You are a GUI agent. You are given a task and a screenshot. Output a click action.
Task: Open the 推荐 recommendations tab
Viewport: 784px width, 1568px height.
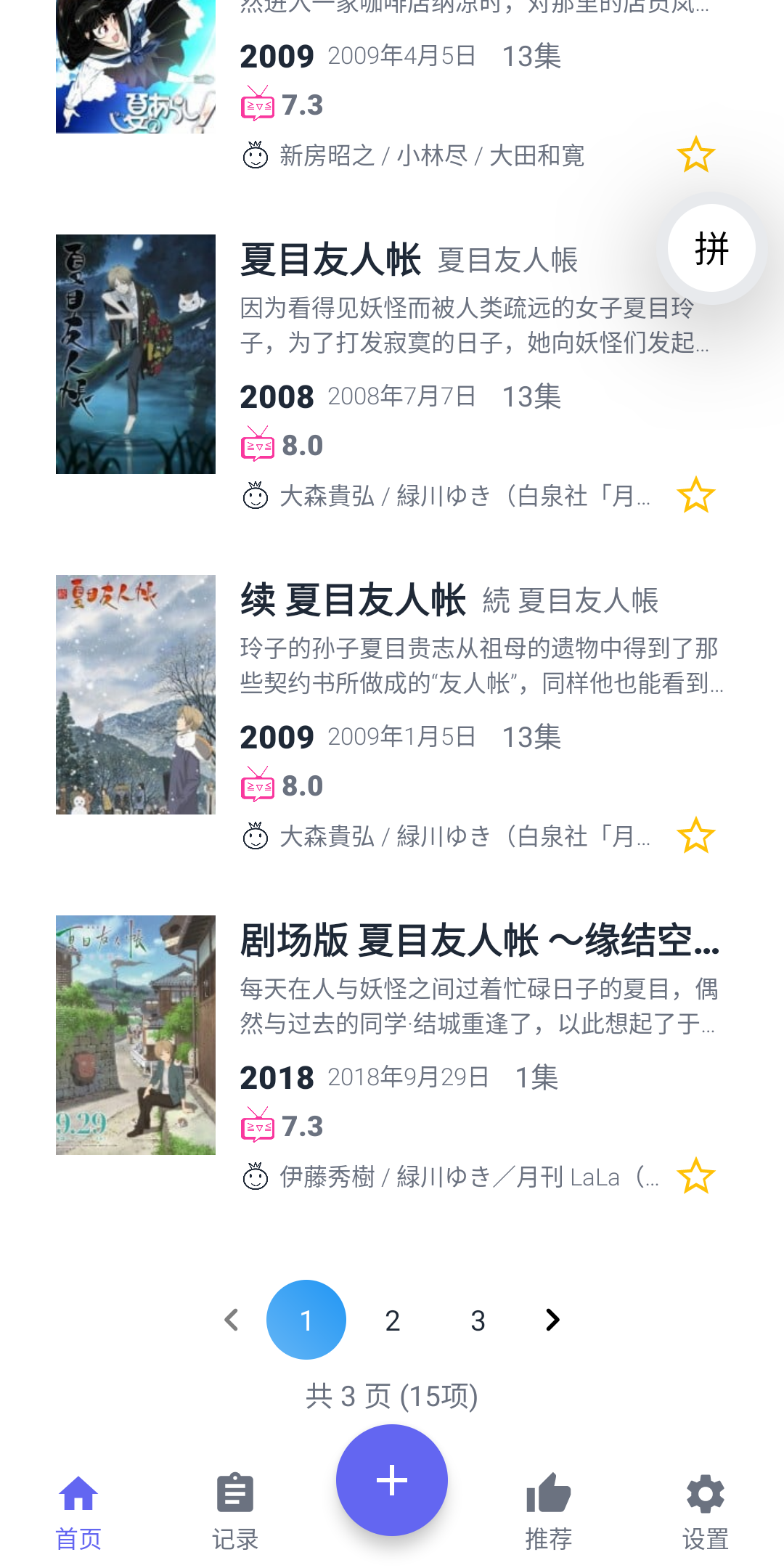click(549, 1511)
